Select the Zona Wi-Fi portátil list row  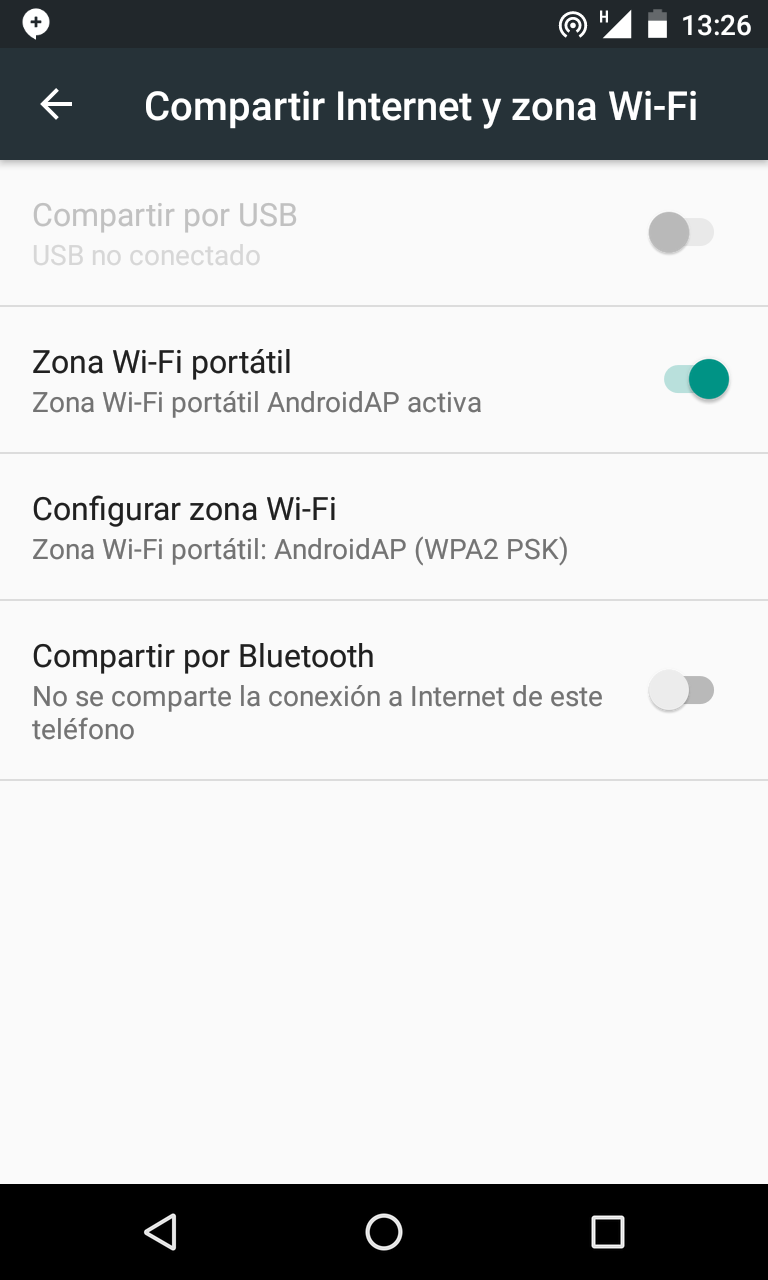pyautogui.click(x=300, y=379)
